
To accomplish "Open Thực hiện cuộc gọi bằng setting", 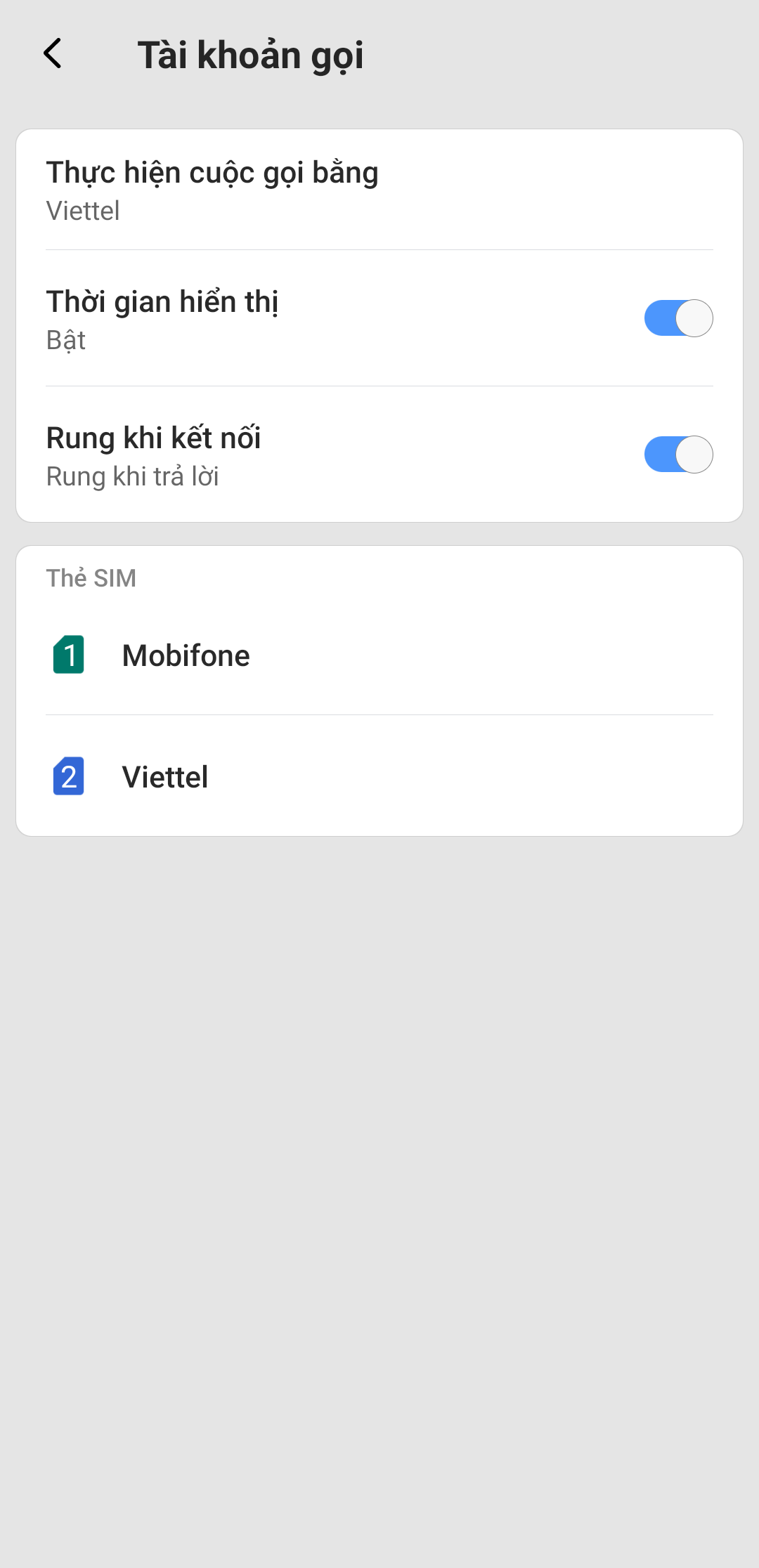I will pyautogui.click(x=379, y=190).
